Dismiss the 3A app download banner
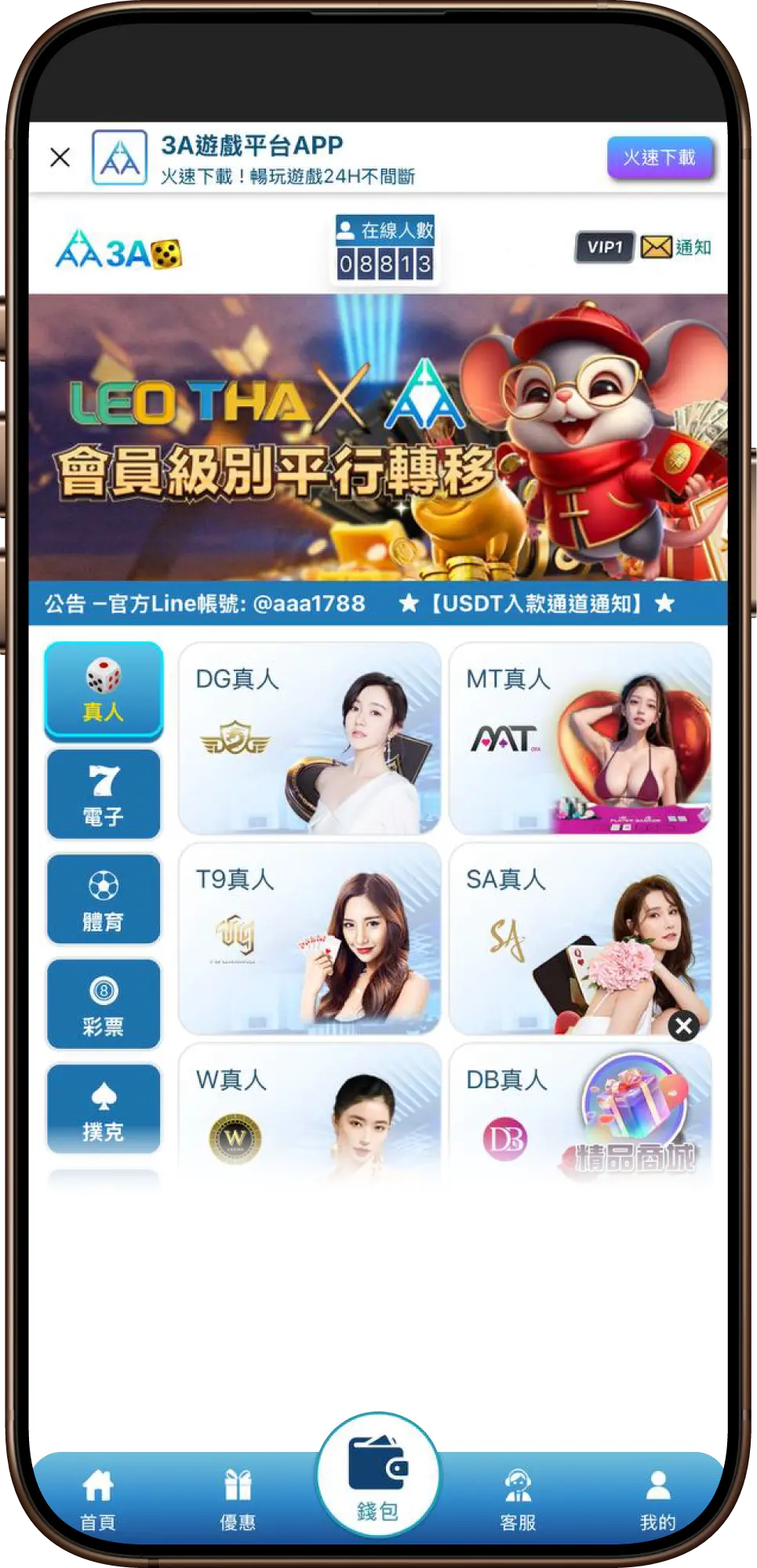 coord(60,158)
